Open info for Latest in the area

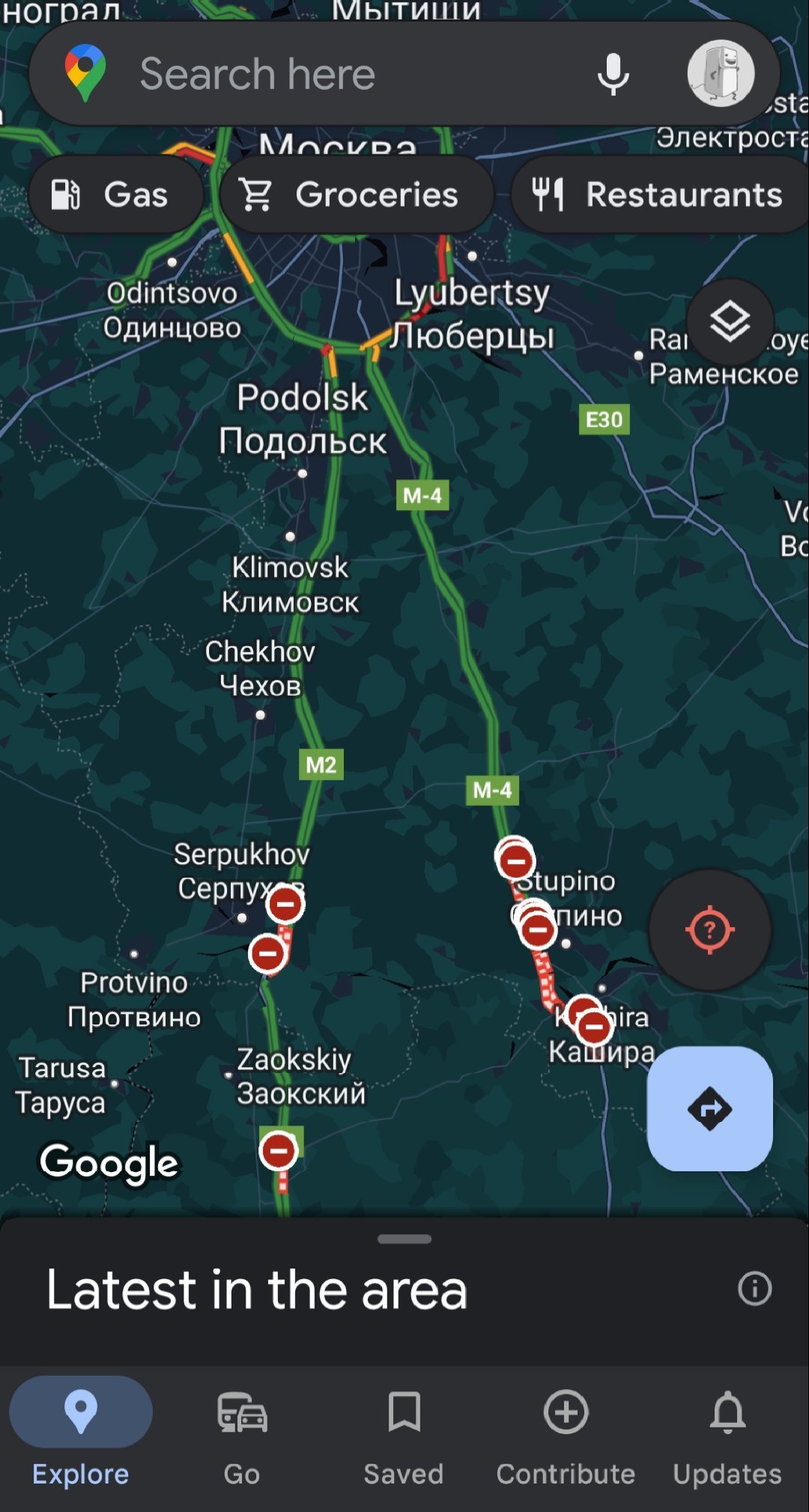coord(754,1289)
